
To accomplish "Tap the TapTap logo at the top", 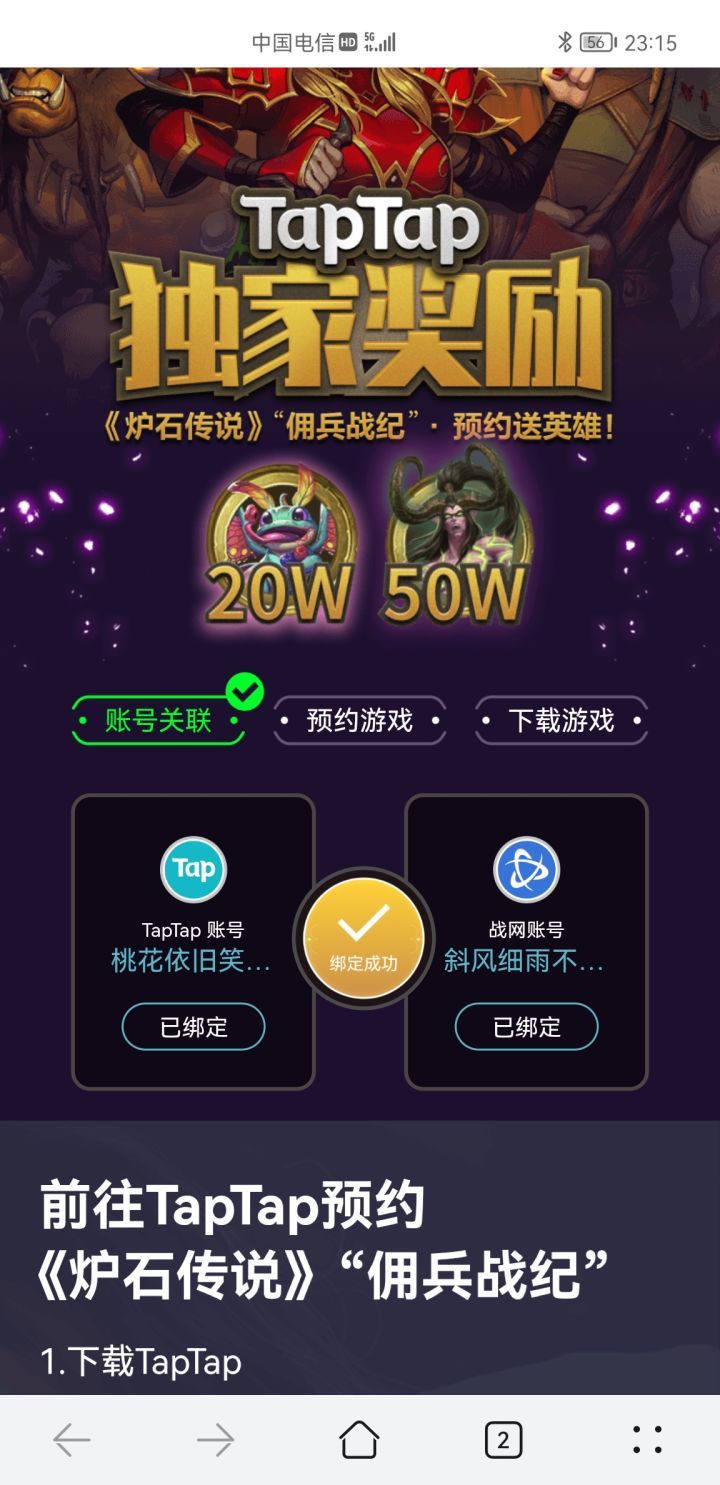I will pos(360,226).
